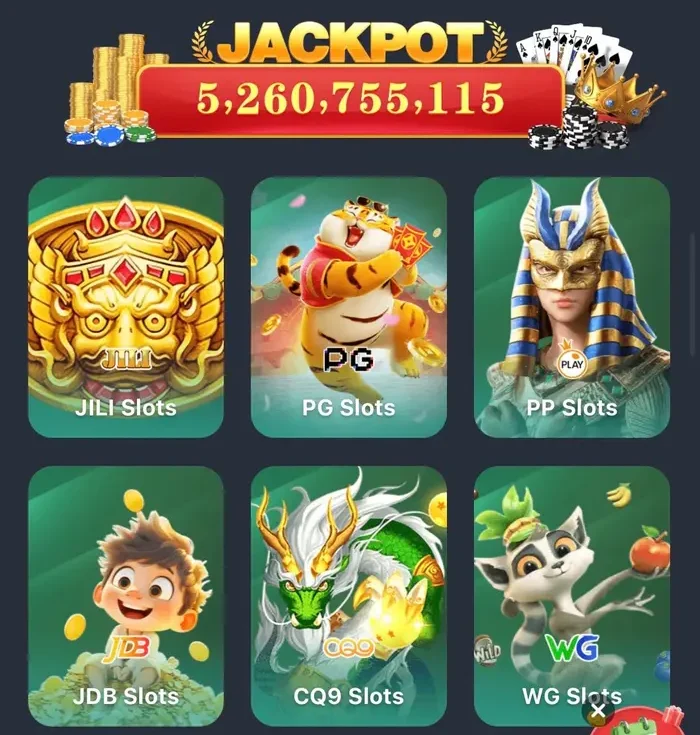This screenshot has width=700, height=735.
Task: Open JDB Slots games
Action: (x=126, y=595)
